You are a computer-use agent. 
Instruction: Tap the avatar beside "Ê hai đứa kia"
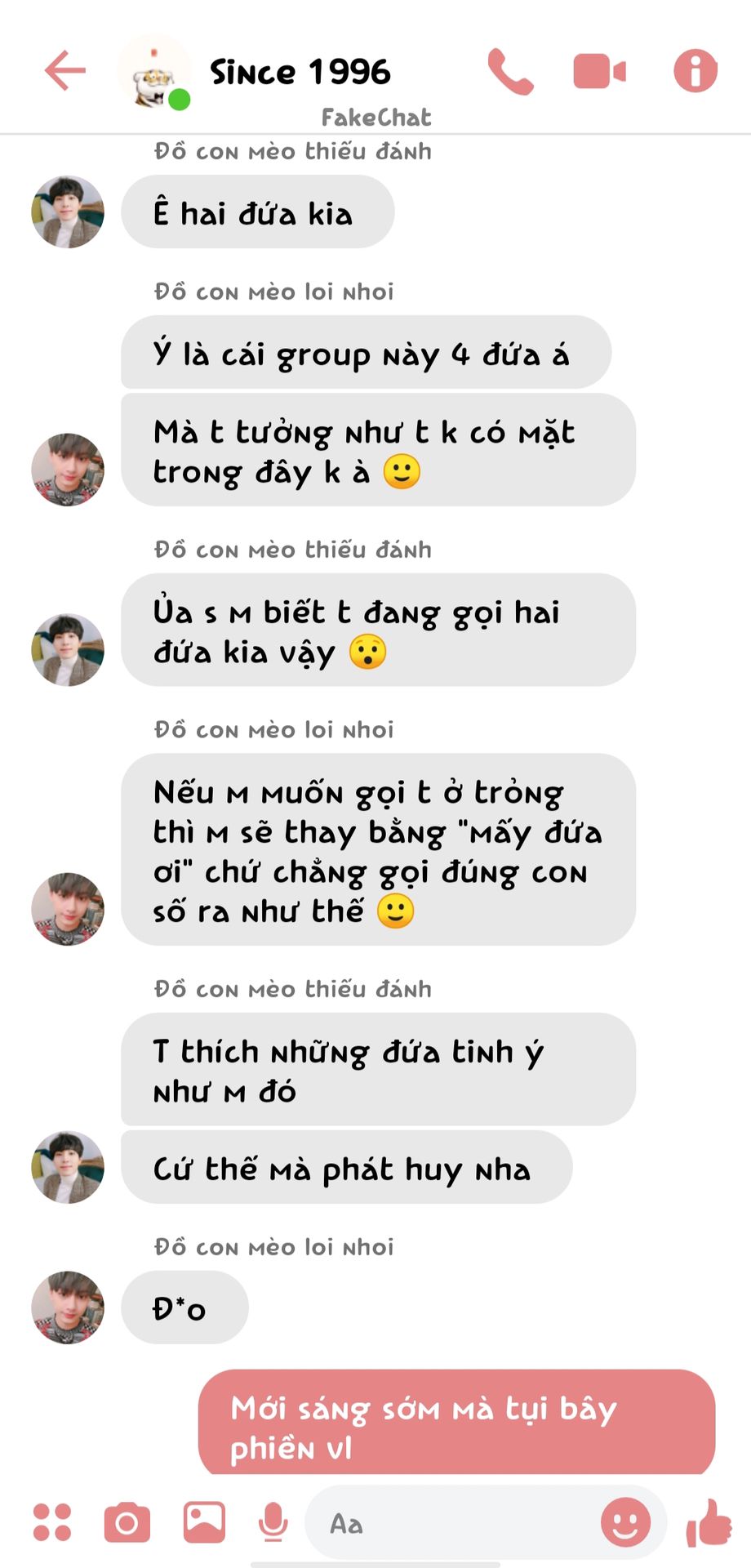point(68,212)
